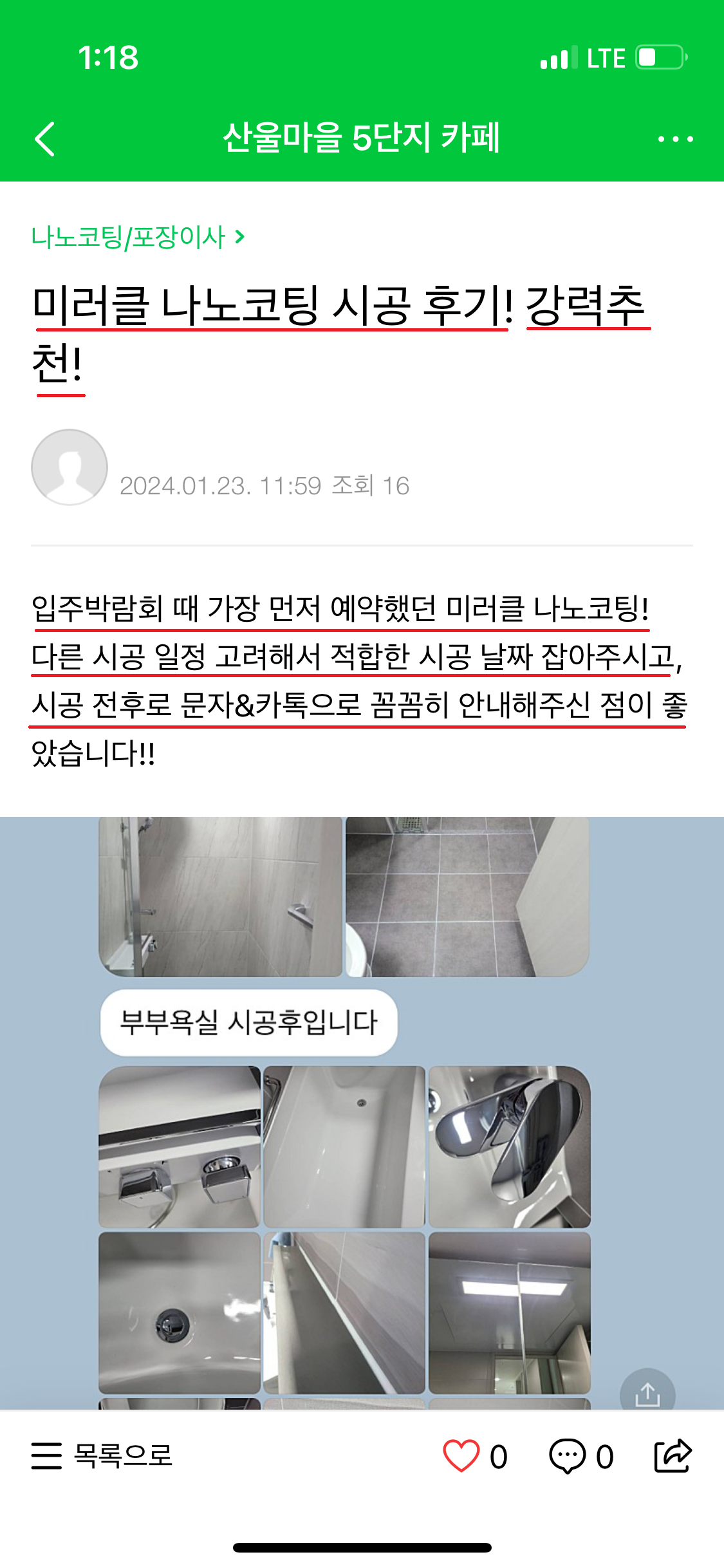View the author's profile picture

70,467
